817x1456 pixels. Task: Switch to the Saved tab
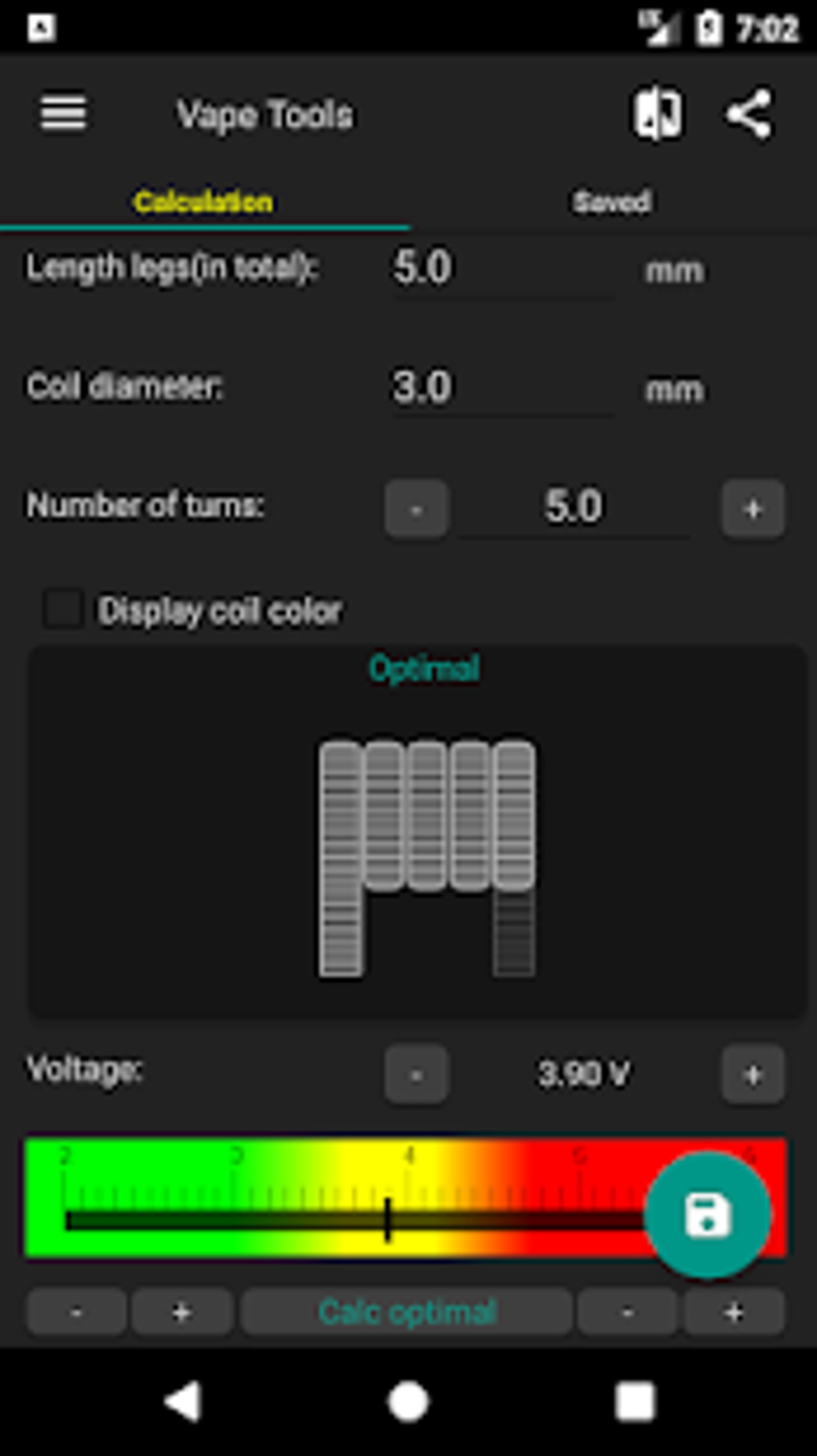coord(611,202)
